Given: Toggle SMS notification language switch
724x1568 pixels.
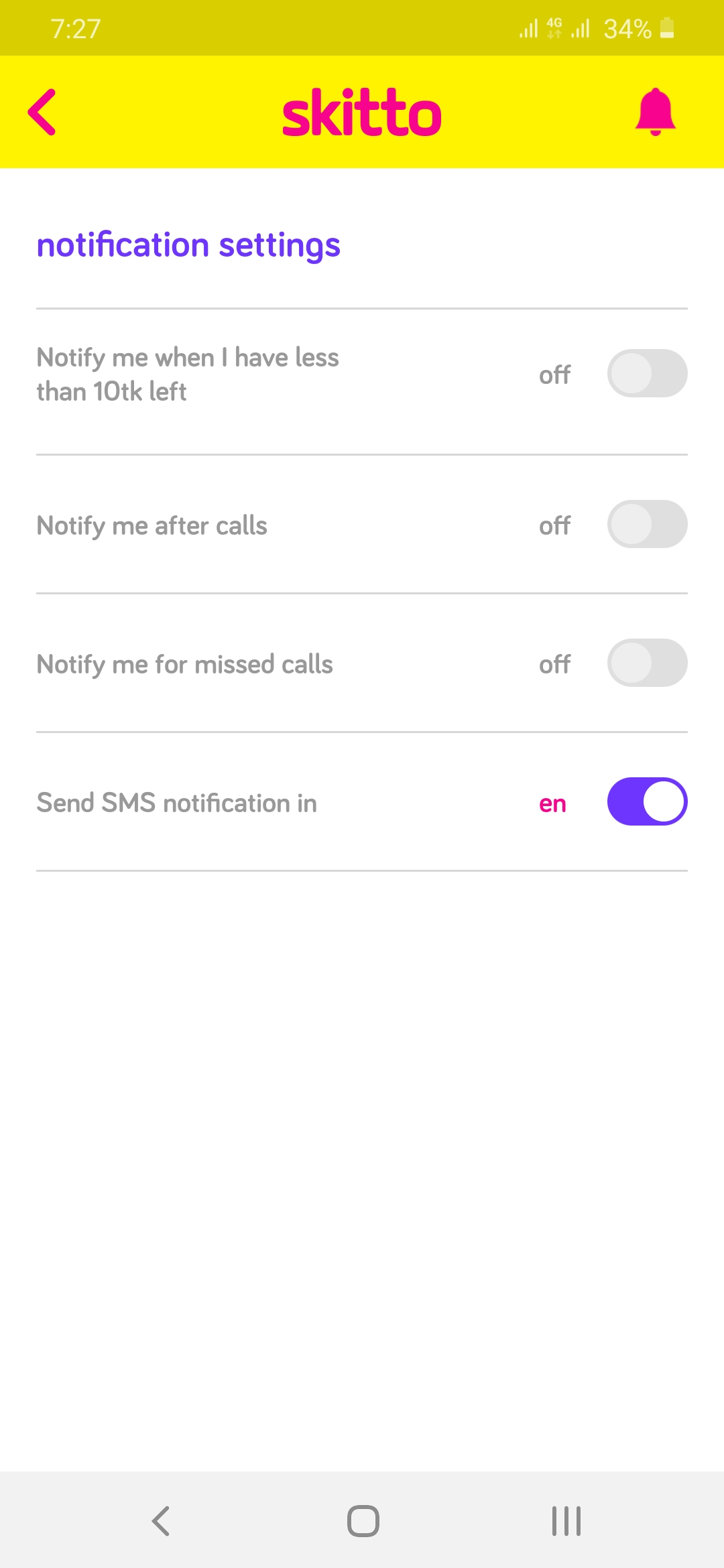Looking at the screenshot, I should pos(647,801).
